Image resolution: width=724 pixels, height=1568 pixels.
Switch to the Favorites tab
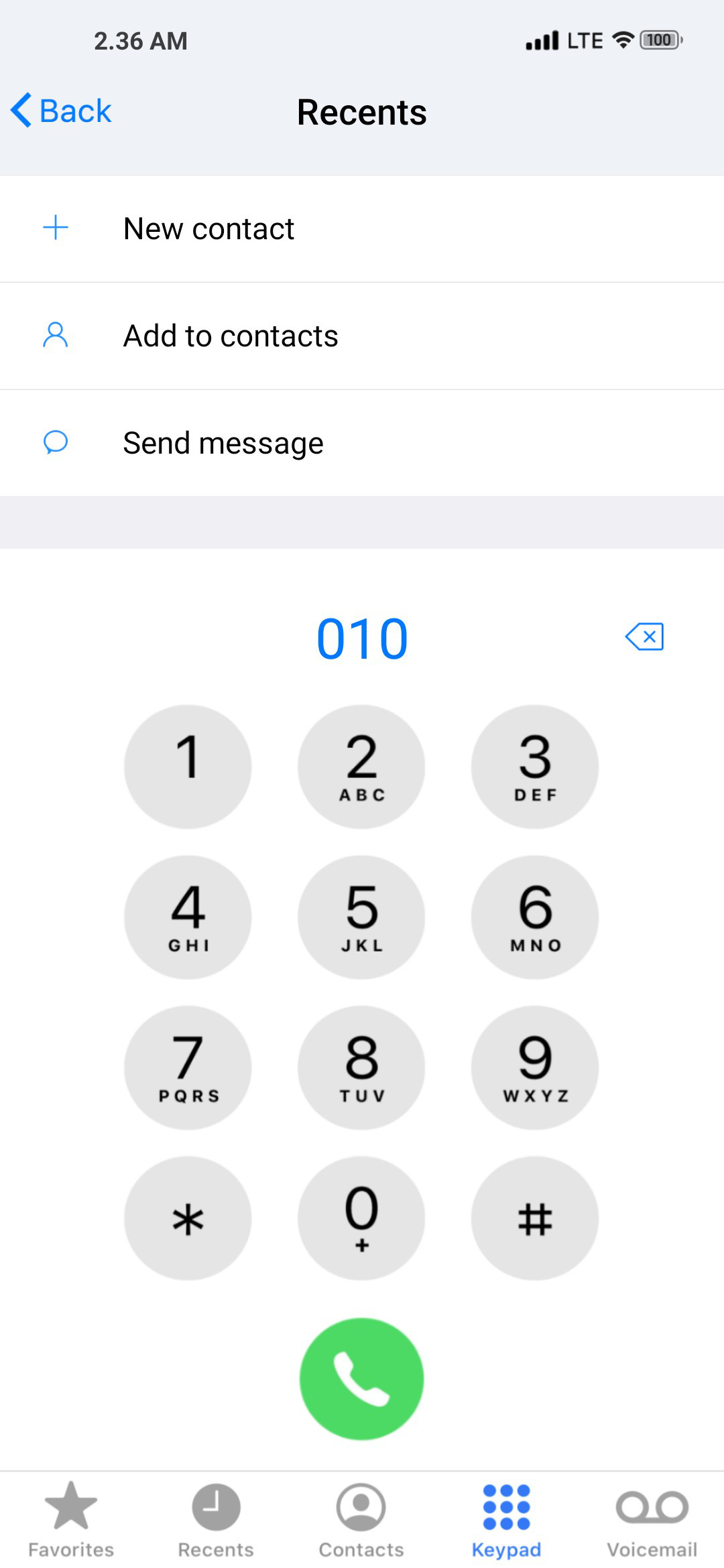click(x=71, y=1520)
